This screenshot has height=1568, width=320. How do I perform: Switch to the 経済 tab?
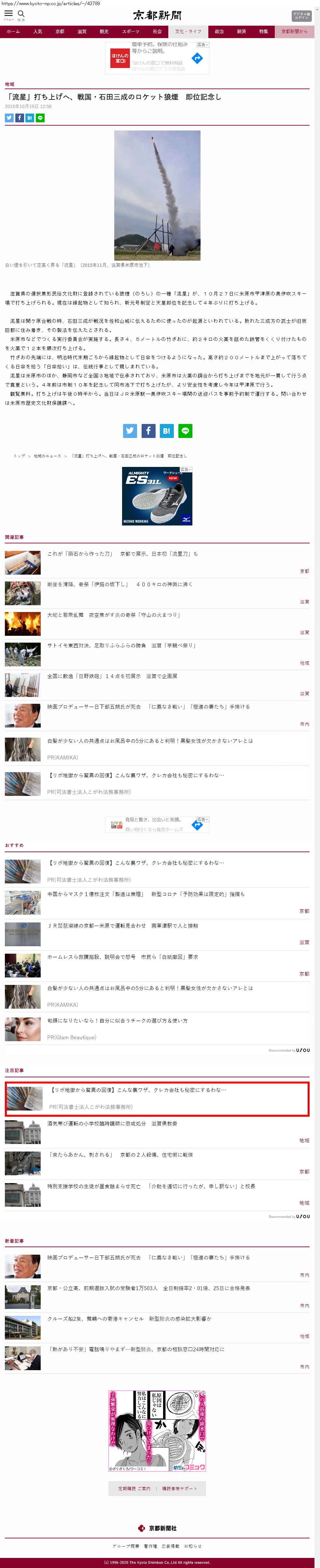(241, 31)
